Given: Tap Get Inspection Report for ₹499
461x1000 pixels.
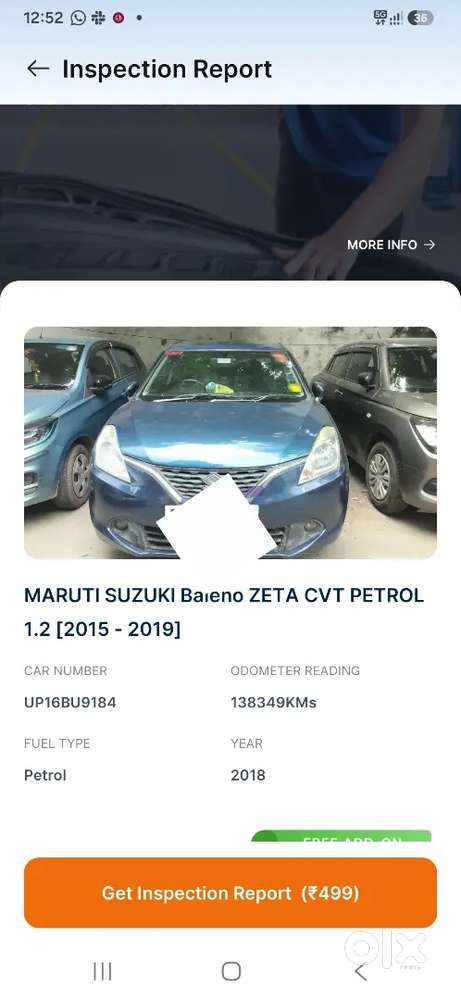Looking at the screenshot, I should [x=230, y=892].
